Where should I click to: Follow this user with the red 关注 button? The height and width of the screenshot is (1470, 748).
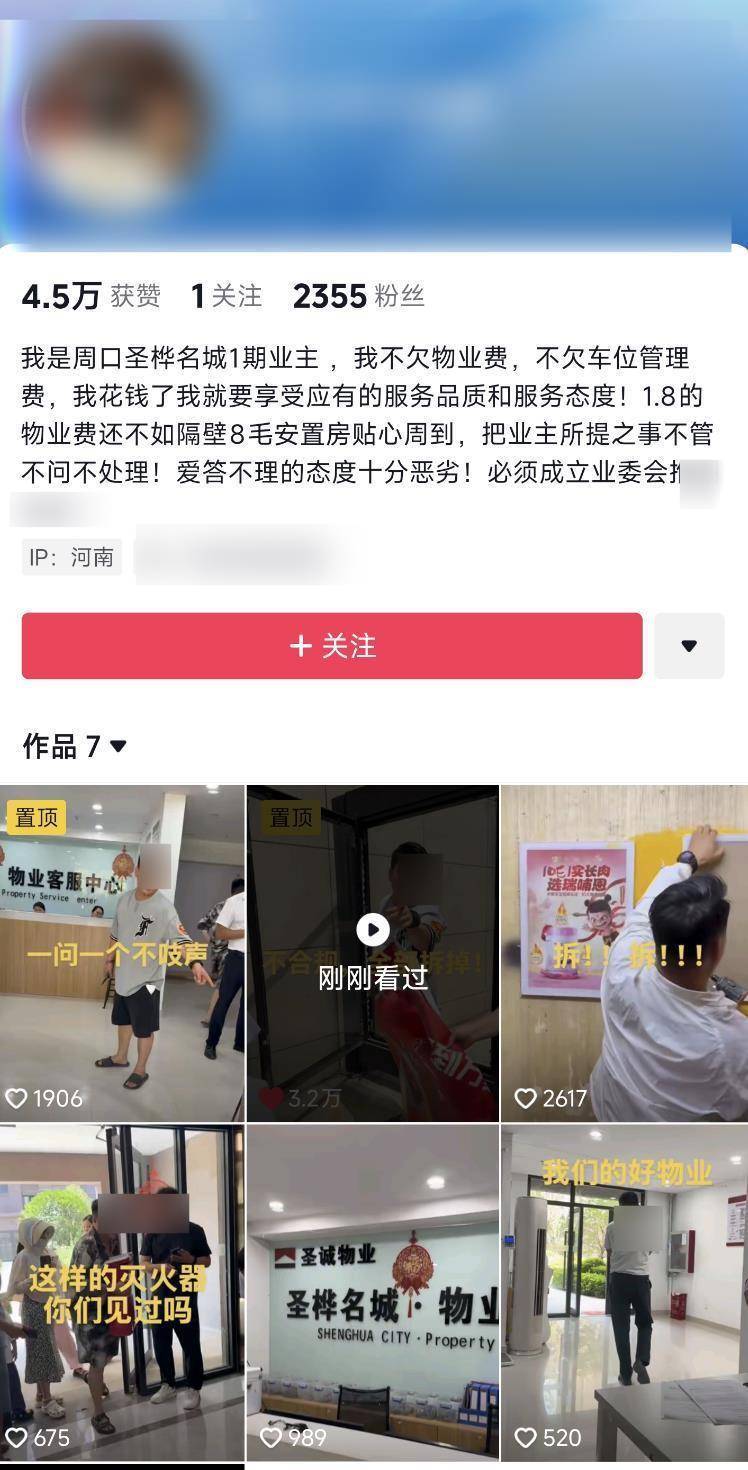click(x=331, y=646)
